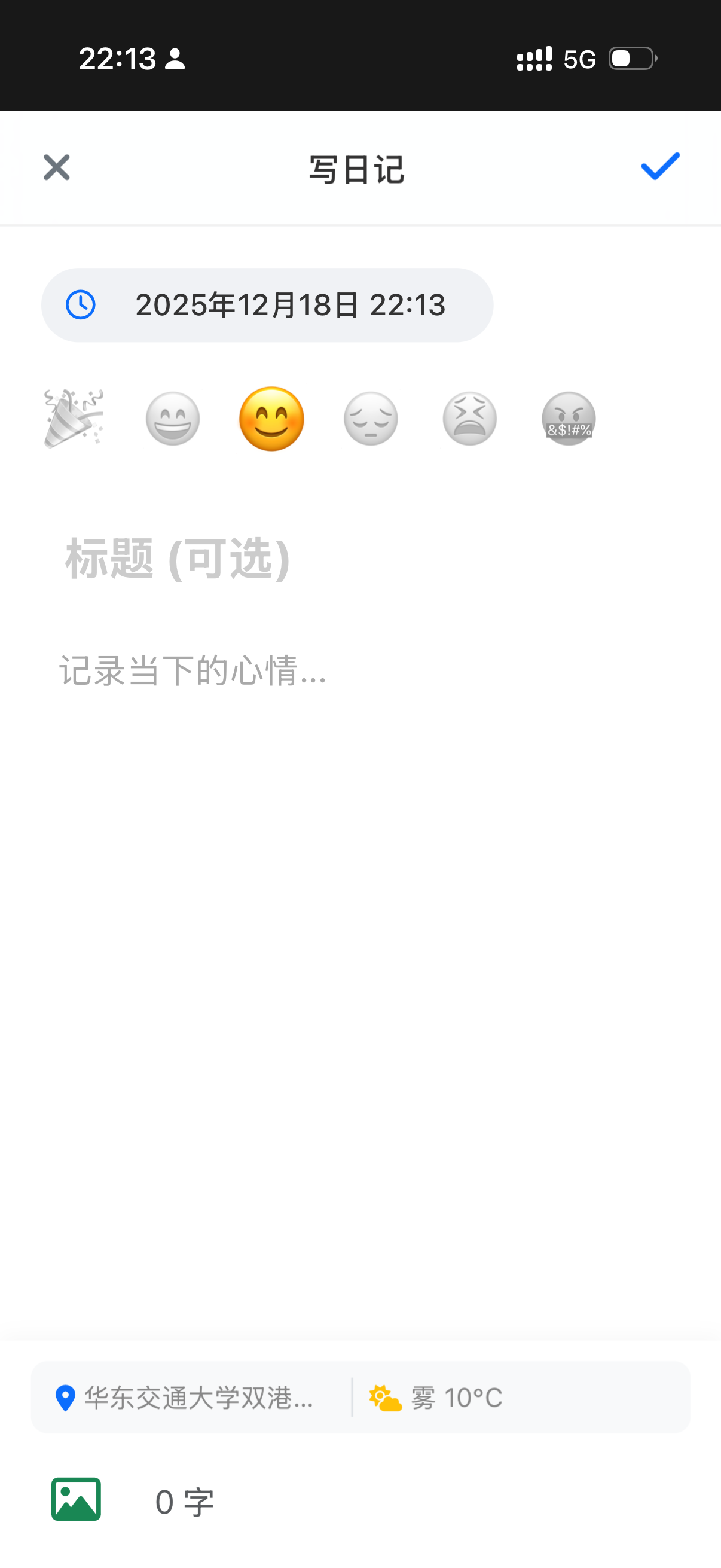Open the location 华东交通大学双港 selector
721x1568 pixels.
pos(188,1398)
